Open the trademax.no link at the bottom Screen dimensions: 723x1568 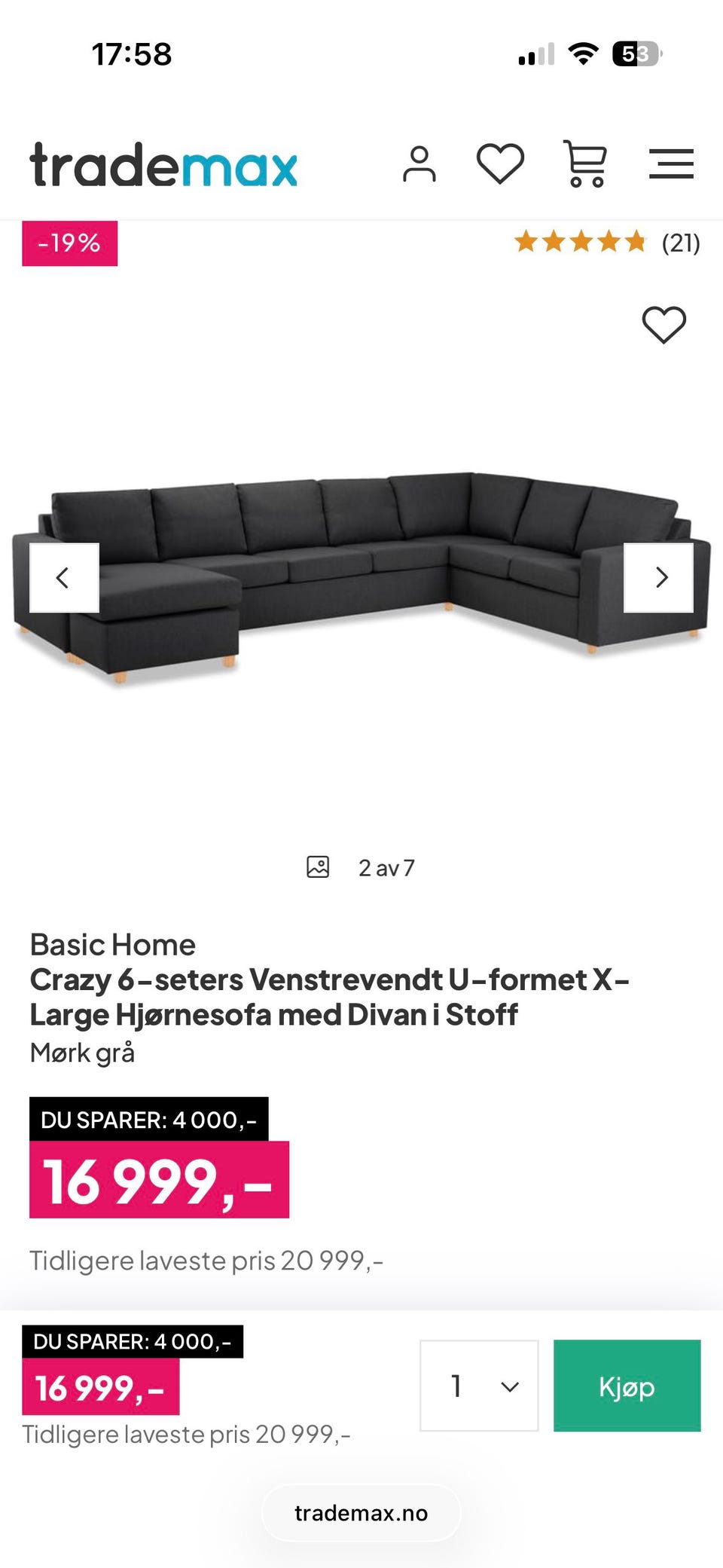pos(361,1513)
